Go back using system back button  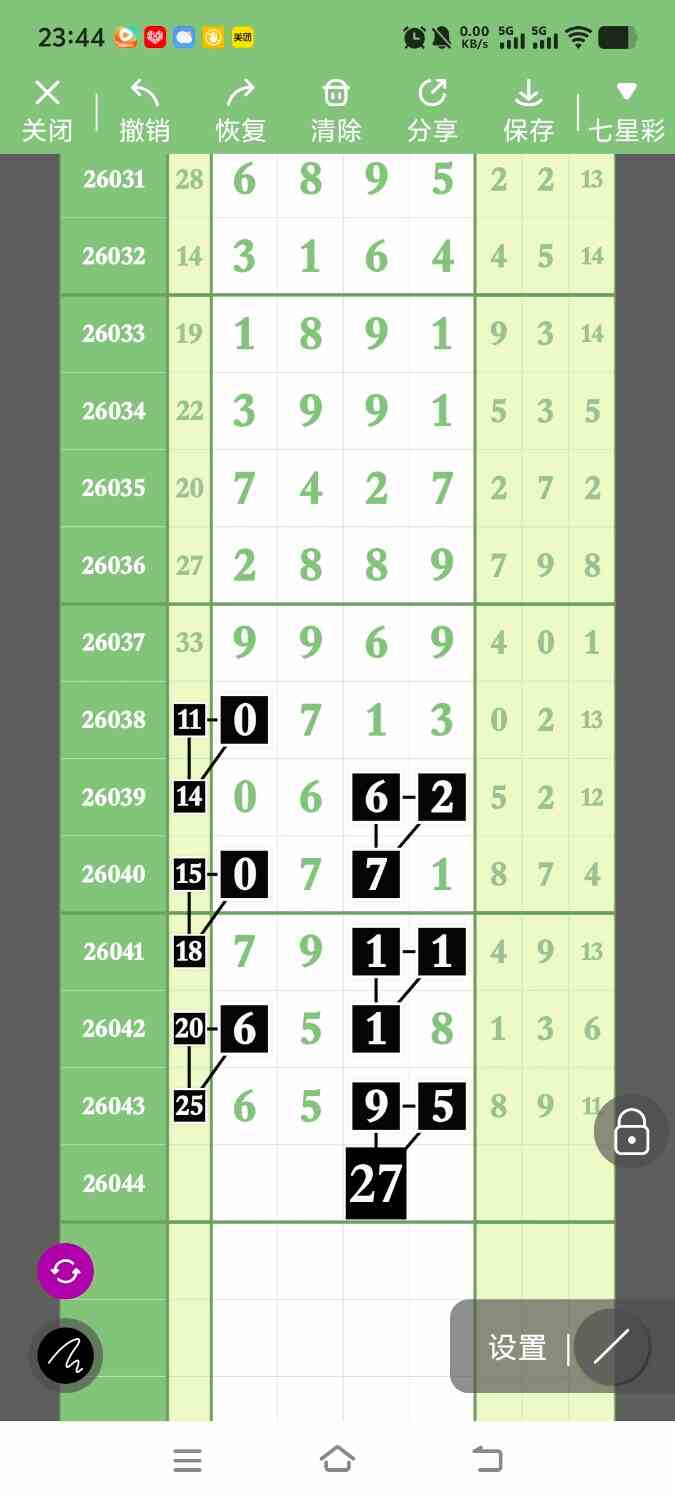[487, 1459]
